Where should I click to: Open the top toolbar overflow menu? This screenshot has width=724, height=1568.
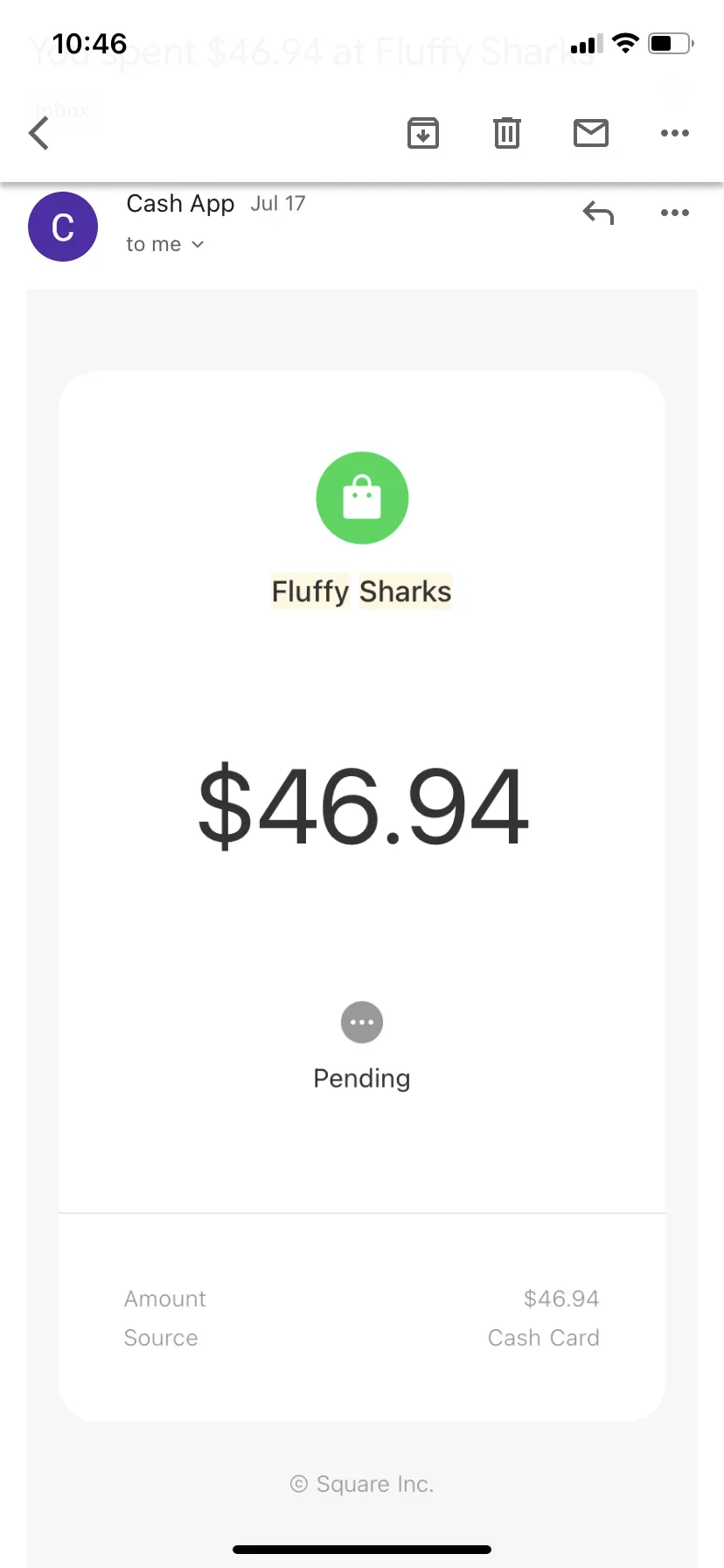(x=675, y=133)
